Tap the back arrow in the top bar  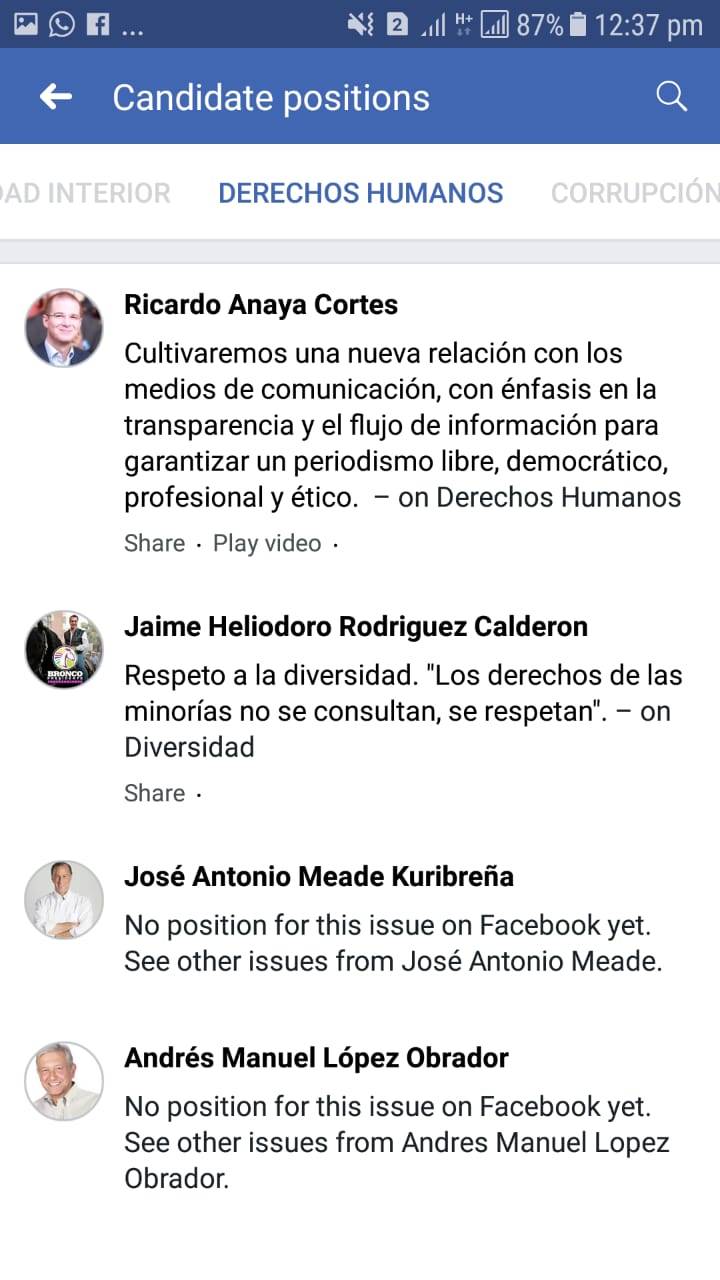pos(55,96)
